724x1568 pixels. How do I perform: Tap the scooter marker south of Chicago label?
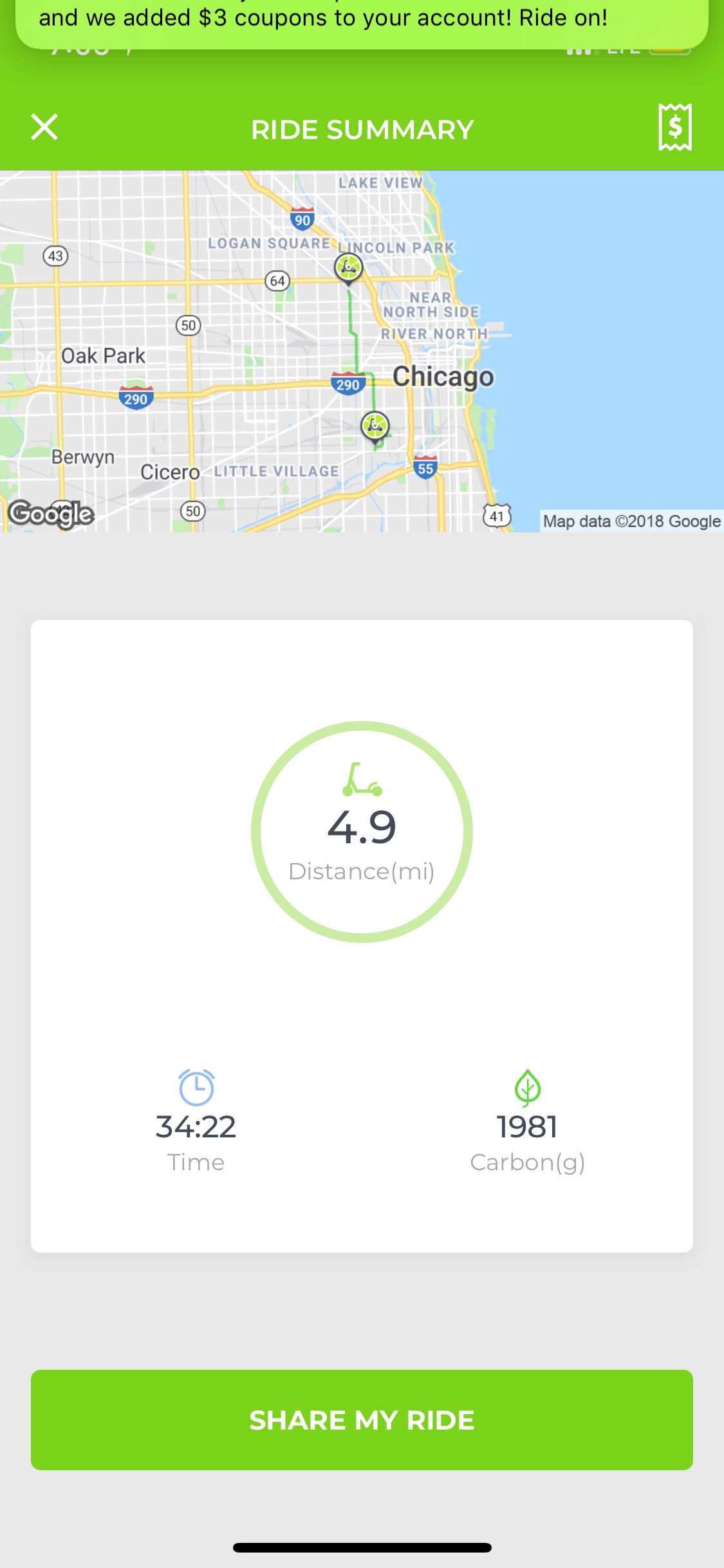pos(375,425)
